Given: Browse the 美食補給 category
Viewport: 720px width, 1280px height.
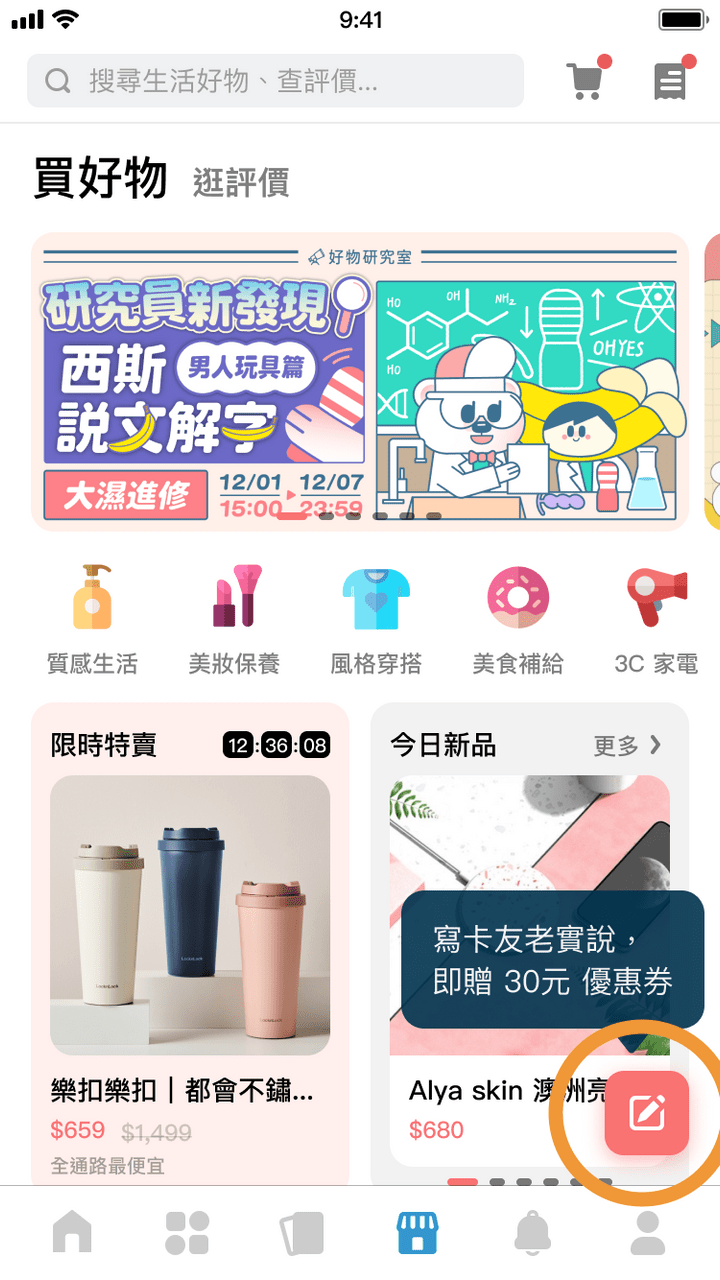Looking at the screenshot, I should click(x=518, y=619).
